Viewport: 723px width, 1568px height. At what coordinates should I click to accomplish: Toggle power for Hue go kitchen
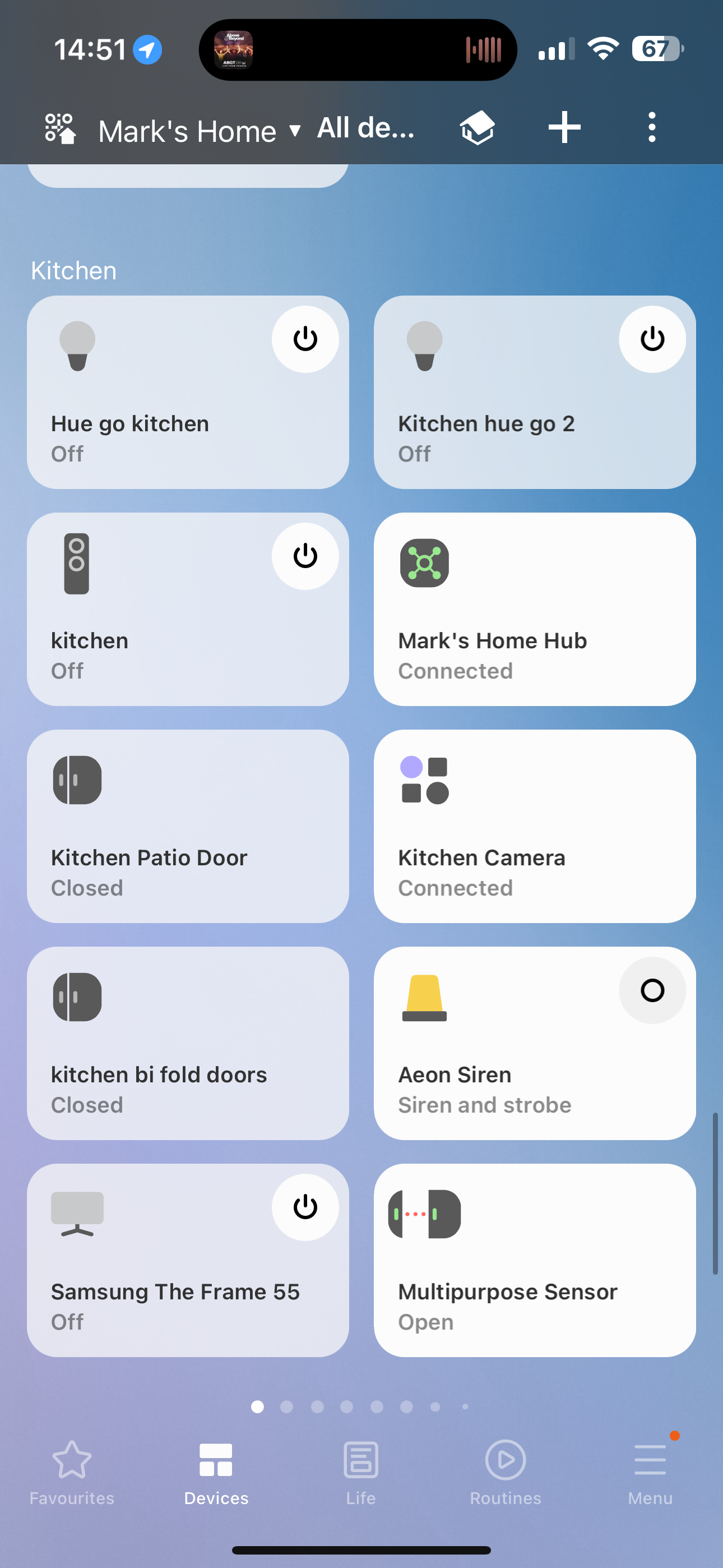pos(305,339)
